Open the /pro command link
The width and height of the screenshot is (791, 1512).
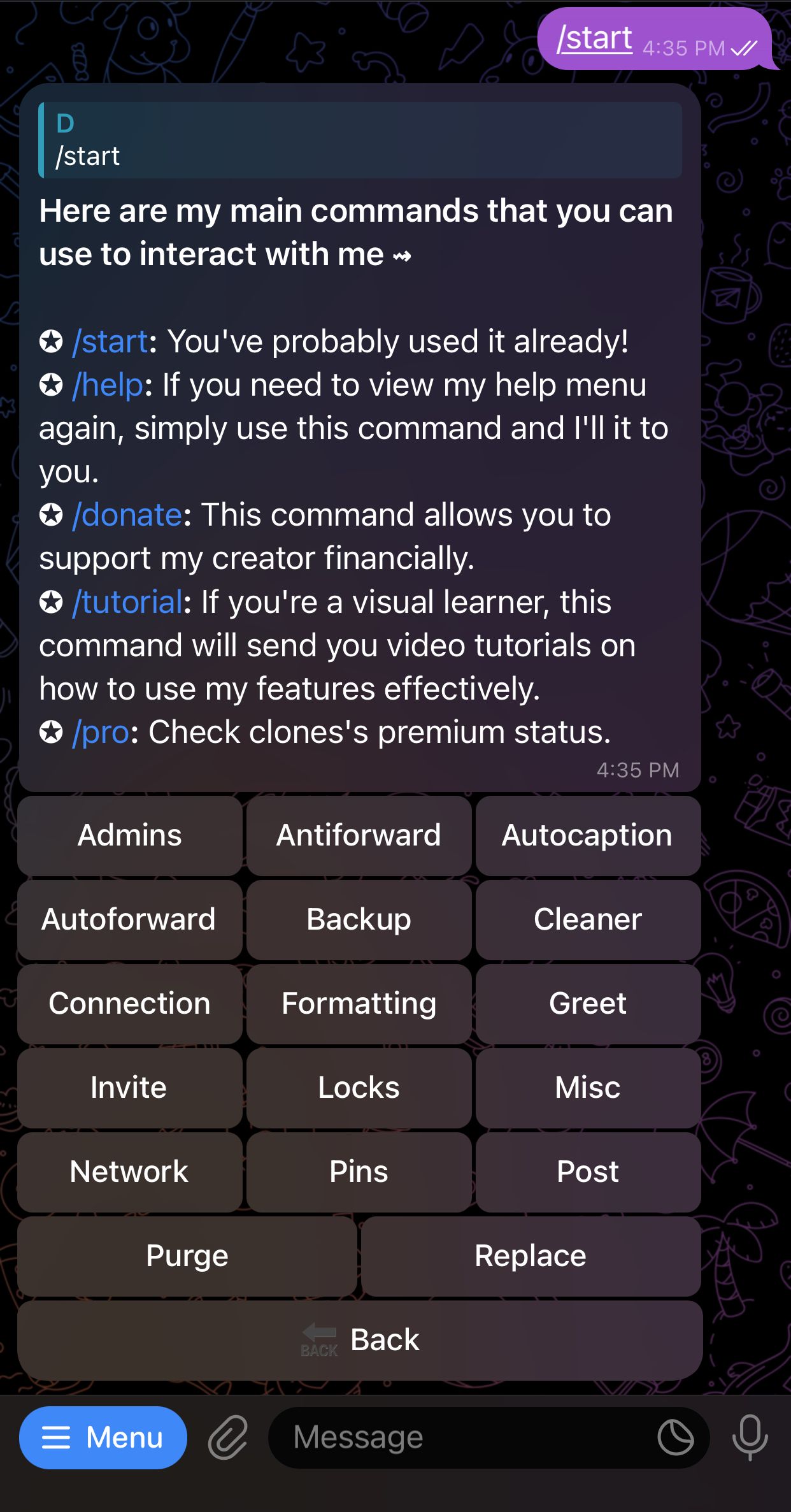[102, 731]
